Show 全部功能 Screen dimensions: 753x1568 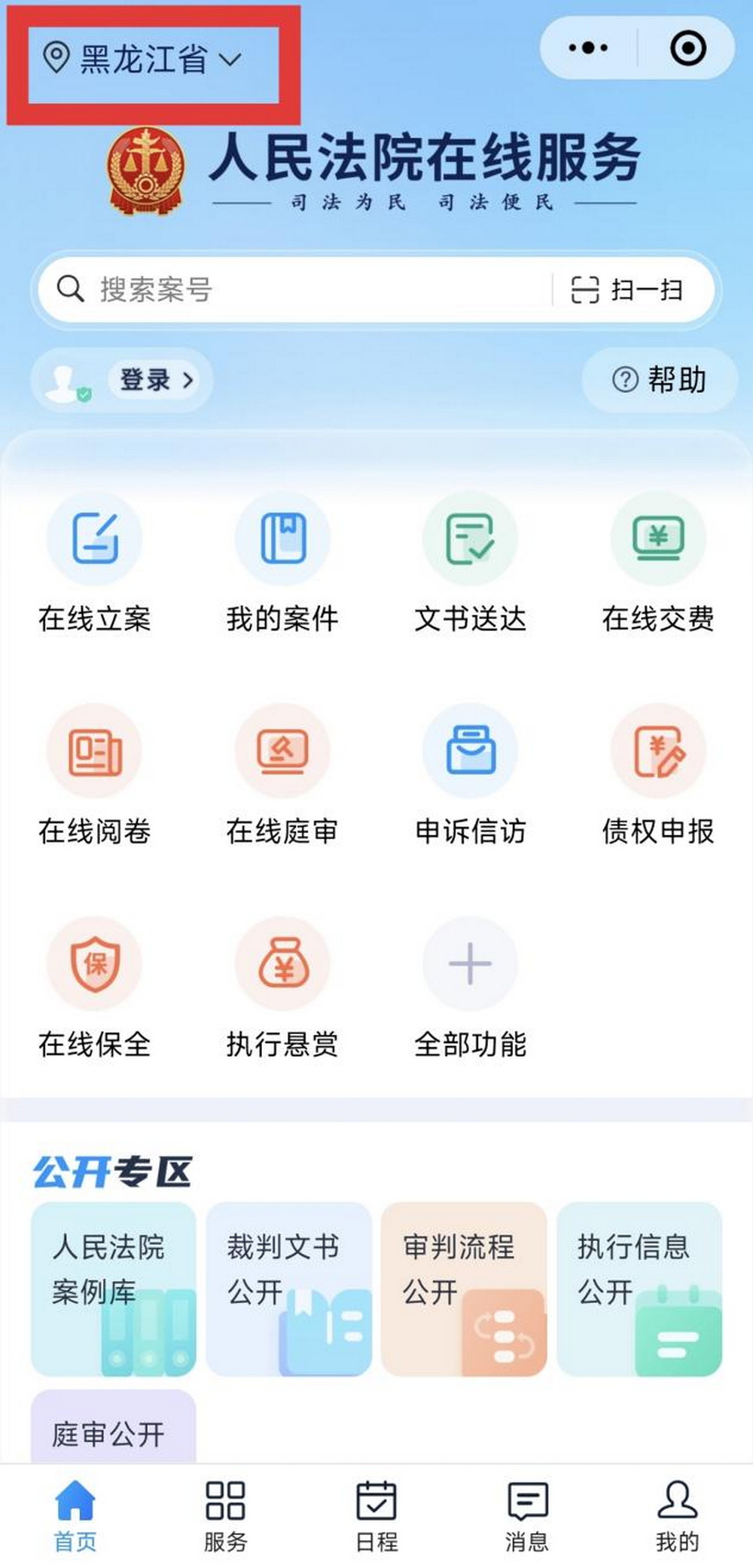click(470, 988)
